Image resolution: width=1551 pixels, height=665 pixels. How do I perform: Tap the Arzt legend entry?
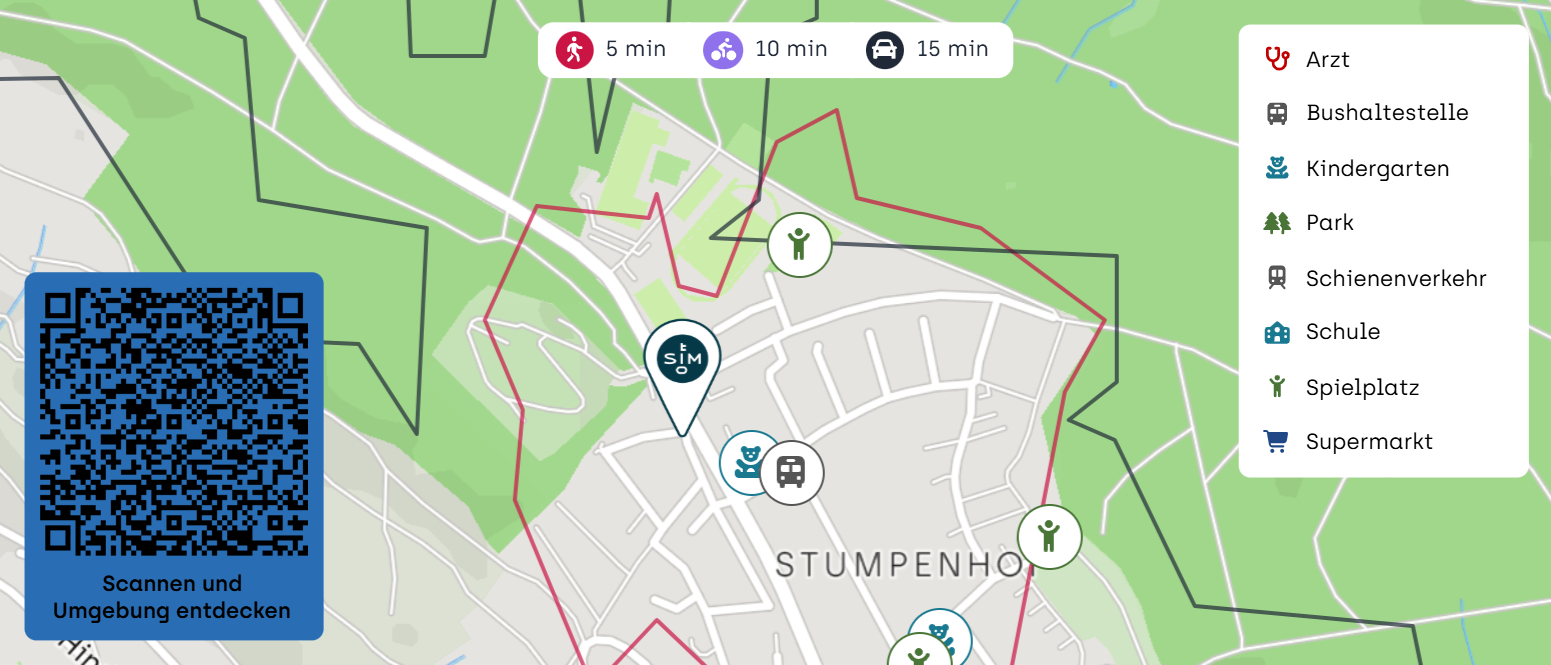(x=1327, y=59)
